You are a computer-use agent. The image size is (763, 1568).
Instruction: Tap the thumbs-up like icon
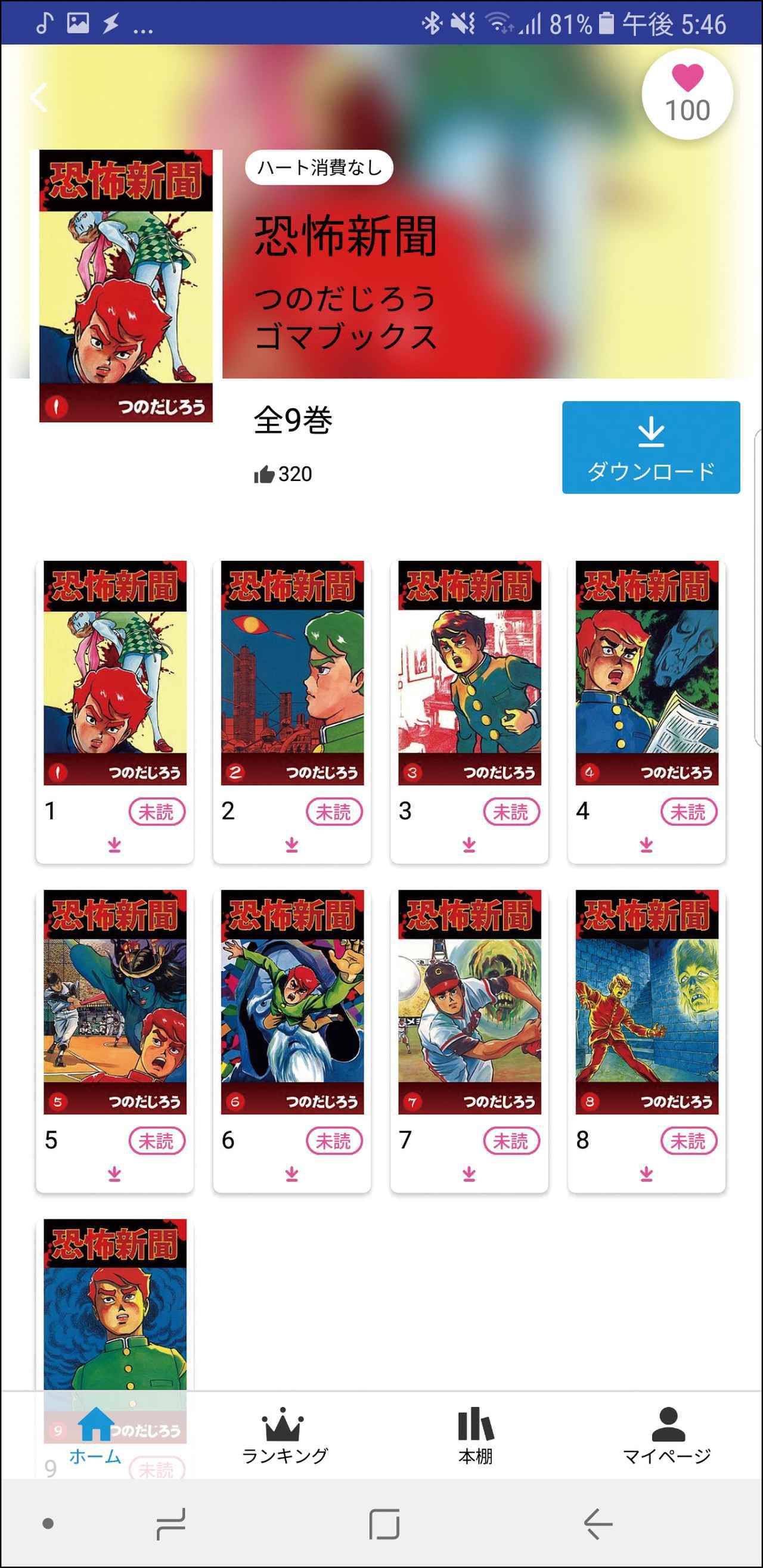(x=264, y=474)
